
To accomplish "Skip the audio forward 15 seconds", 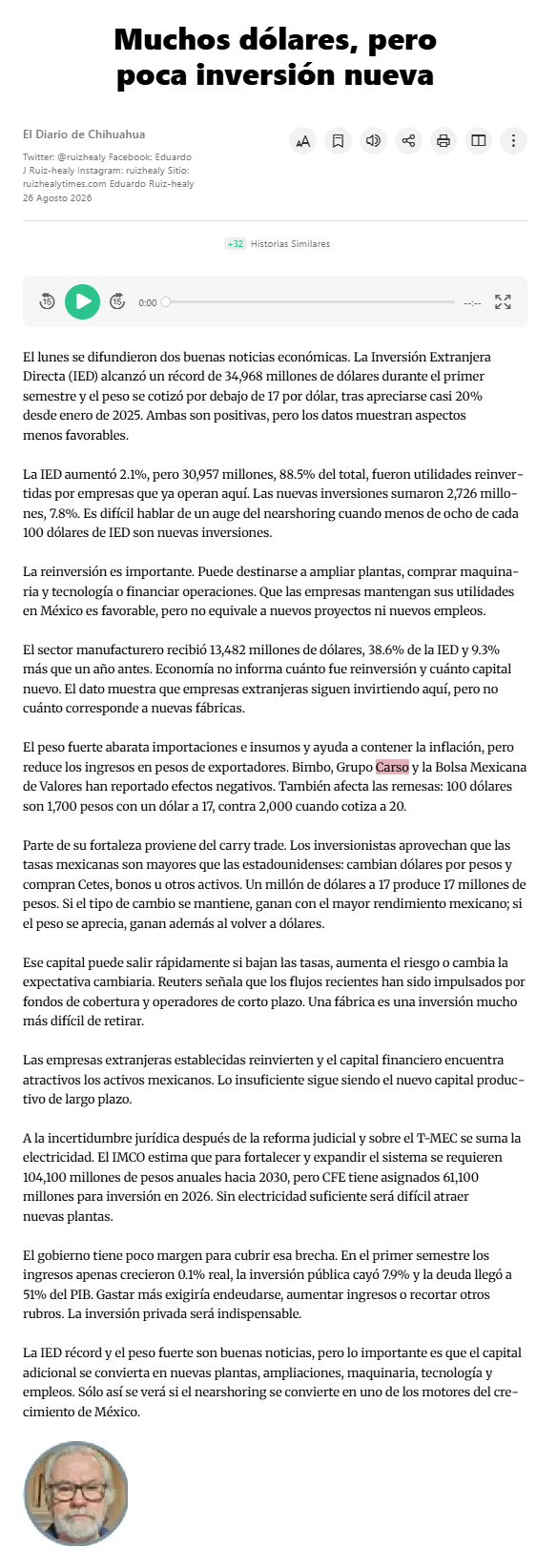I will (x=117, y=302).
